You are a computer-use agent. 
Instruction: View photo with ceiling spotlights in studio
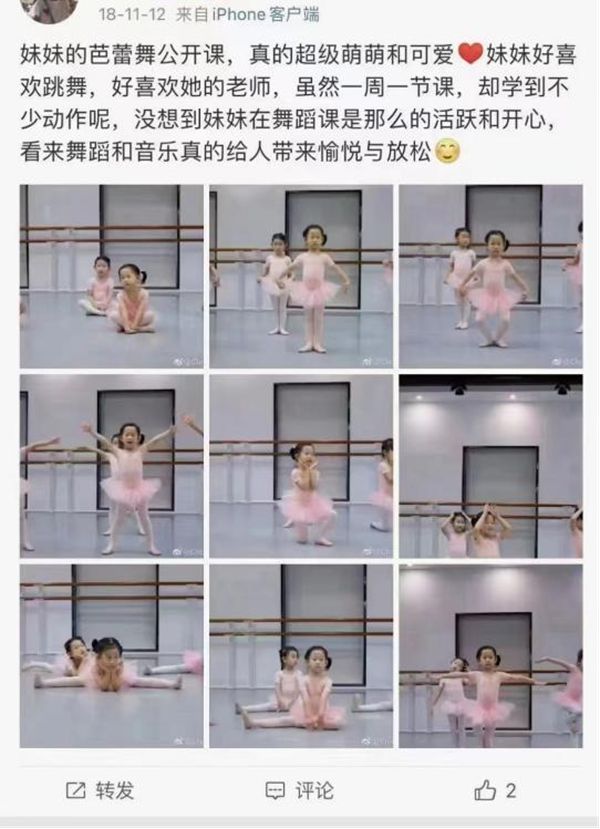[x=490, y=466]
